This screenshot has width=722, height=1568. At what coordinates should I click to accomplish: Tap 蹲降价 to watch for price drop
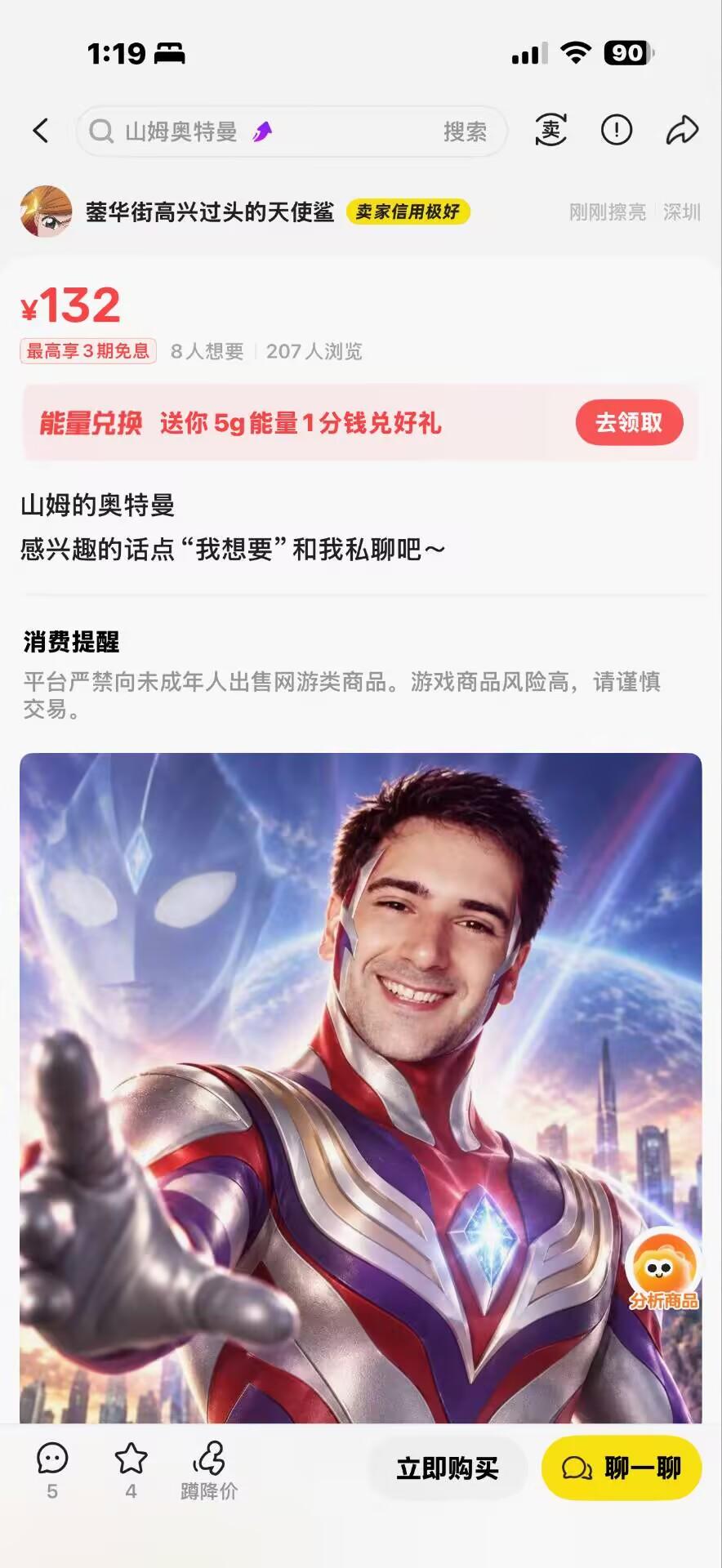pyautogui.click(x=209, y=1470)
